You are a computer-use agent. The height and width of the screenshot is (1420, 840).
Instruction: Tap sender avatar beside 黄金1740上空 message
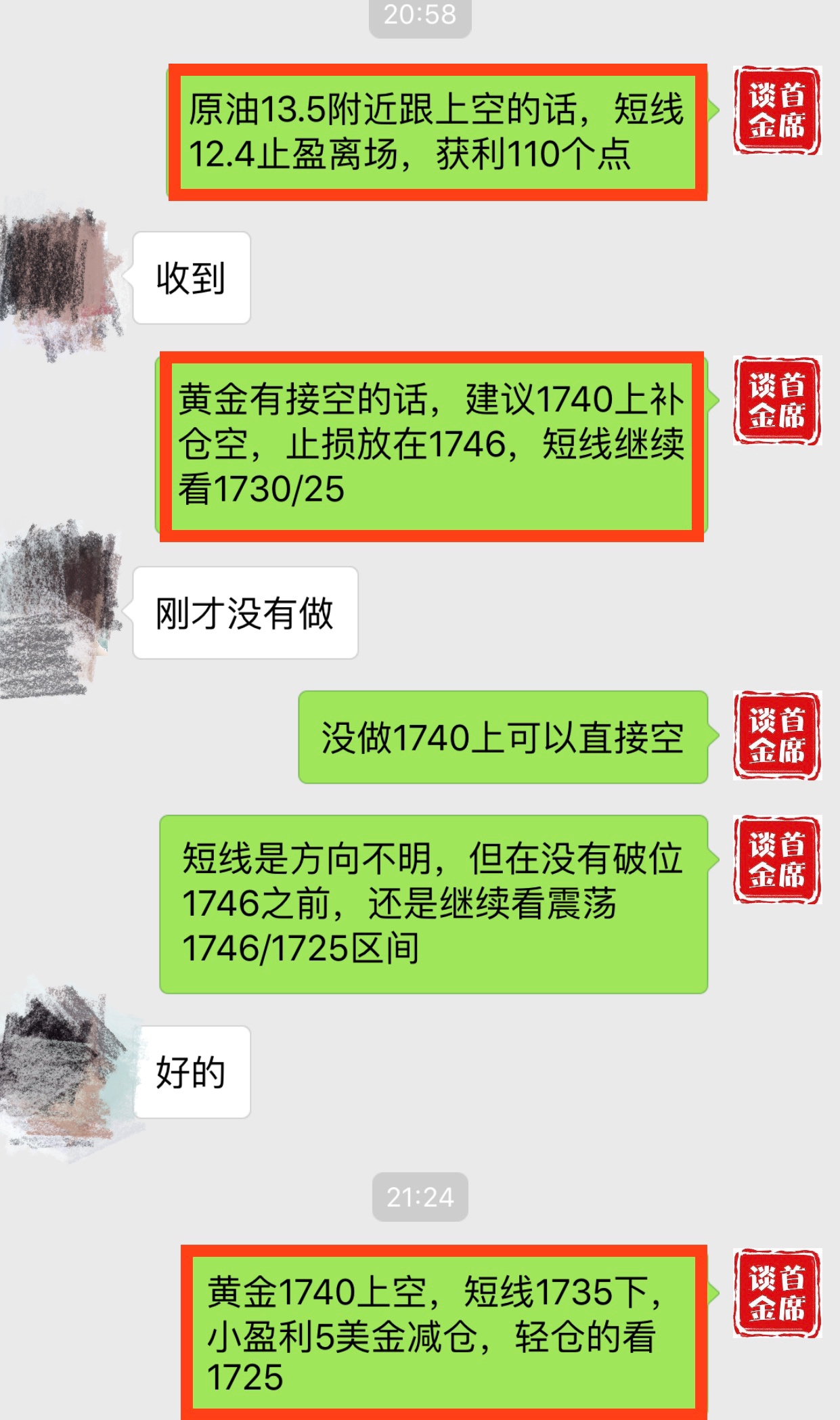pyautogui.click(x=776, y=1293)
